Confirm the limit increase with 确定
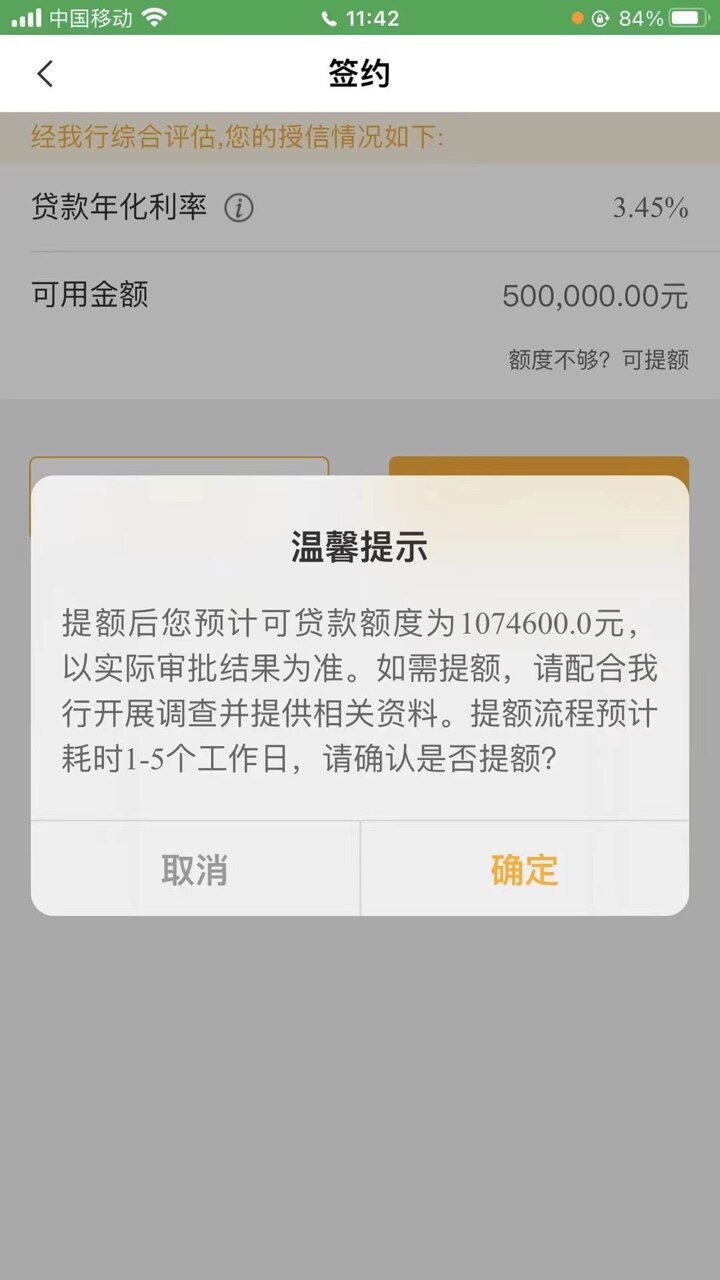 click(524, 869)
